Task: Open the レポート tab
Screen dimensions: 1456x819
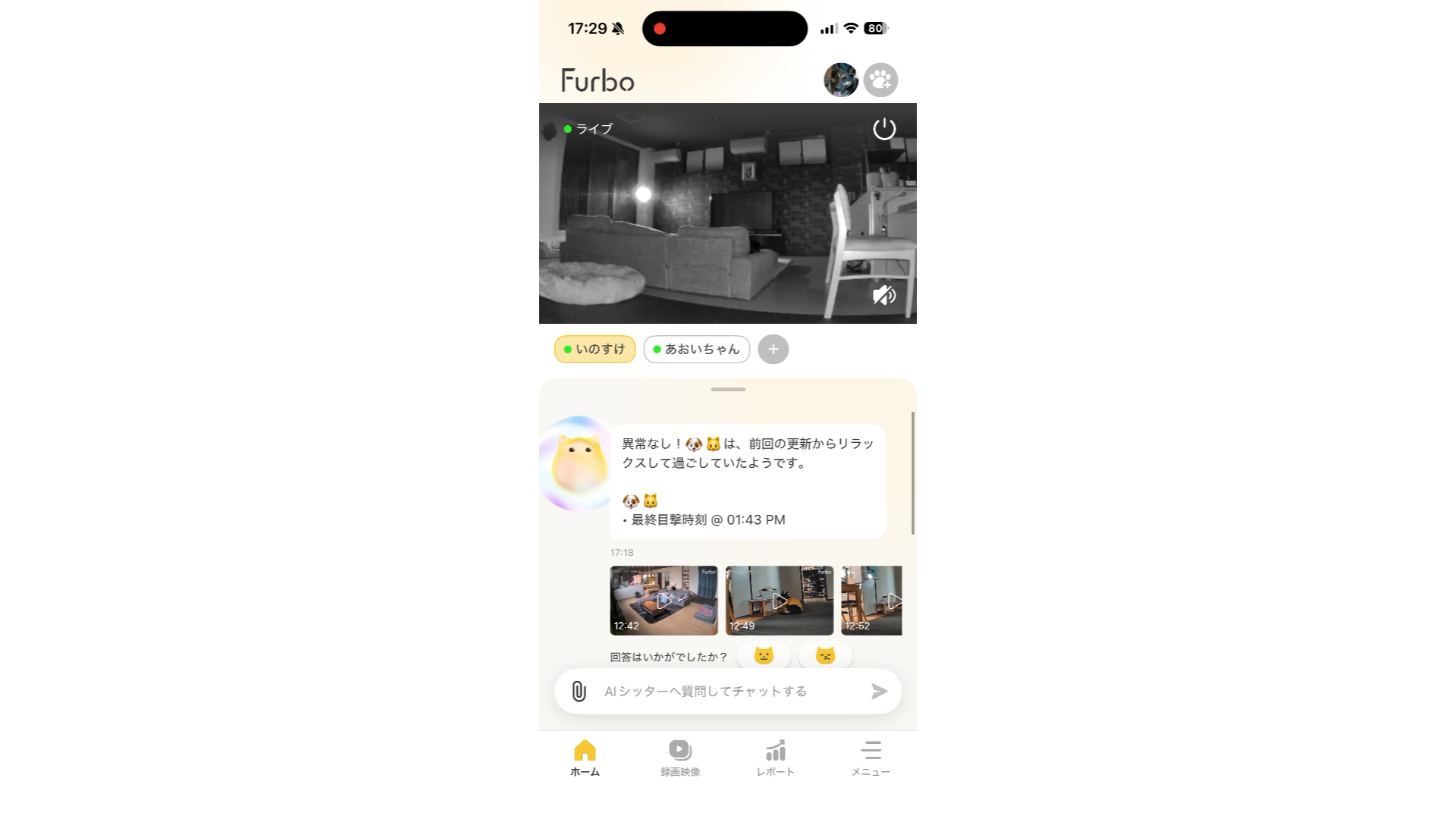Action: click(x=775, y=758)
